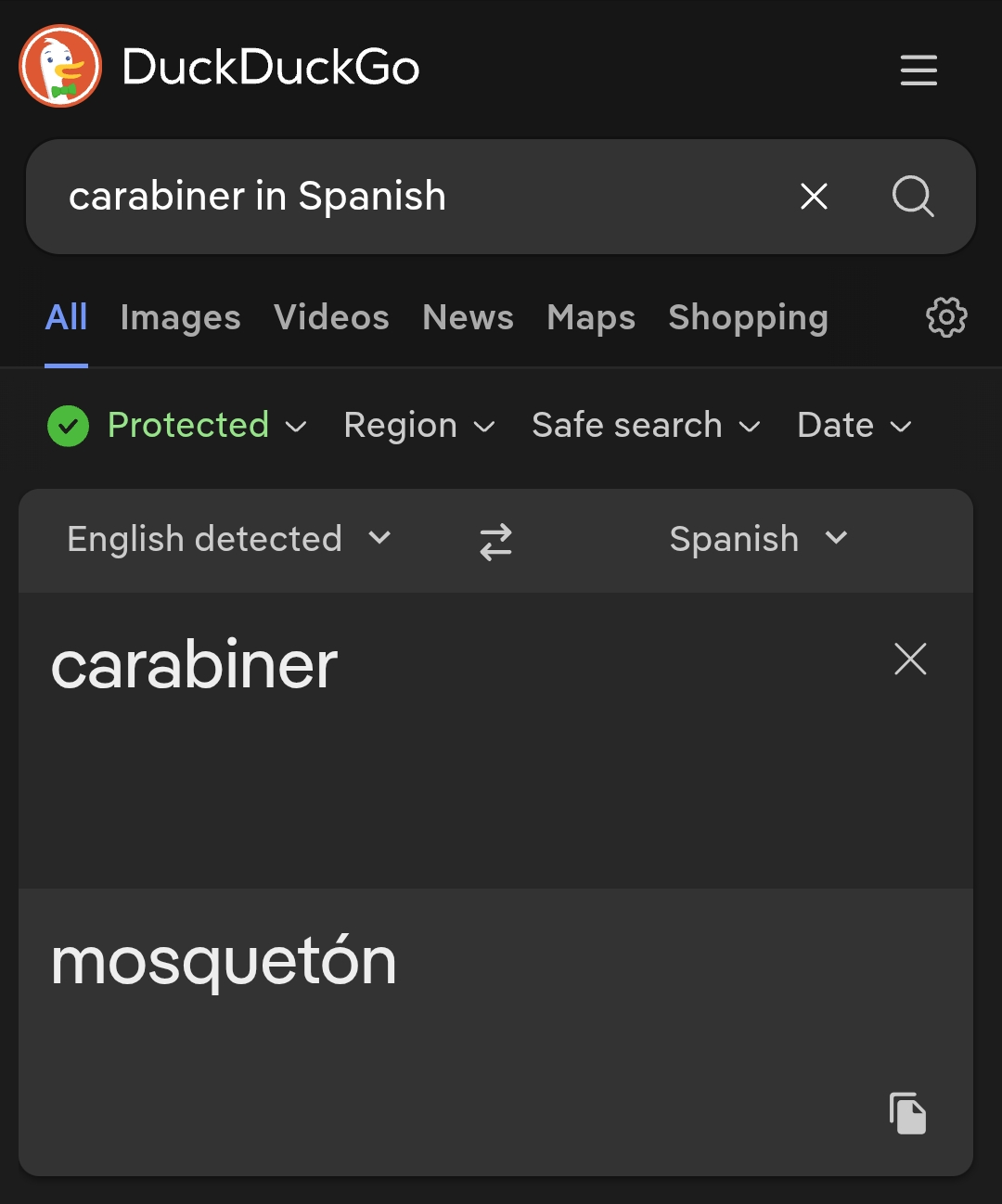Open search settings gear
The height and width of the screenshot is (1204, 1002).
[946, 318]
